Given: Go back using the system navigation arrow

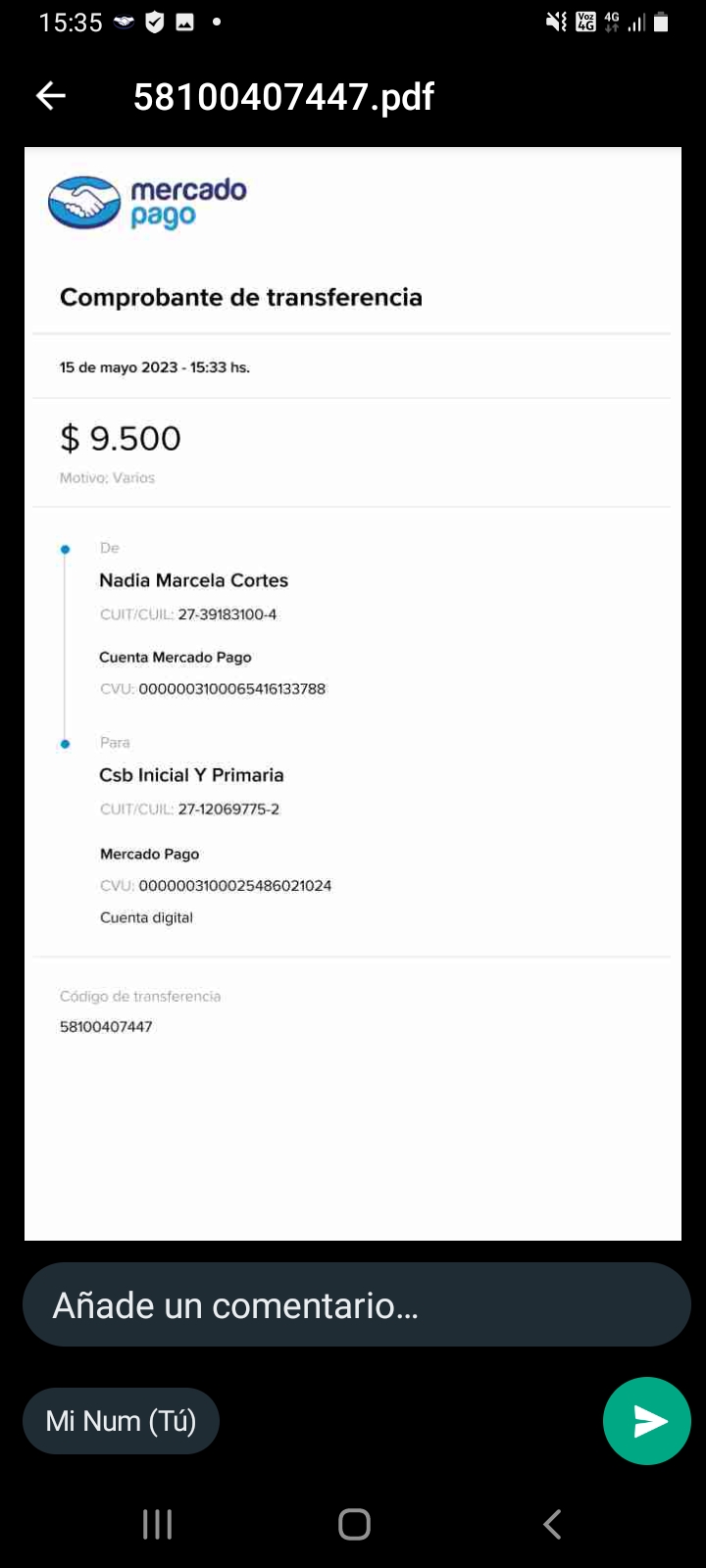Looking at the screenshot, I should click(x=552, y=1524).
